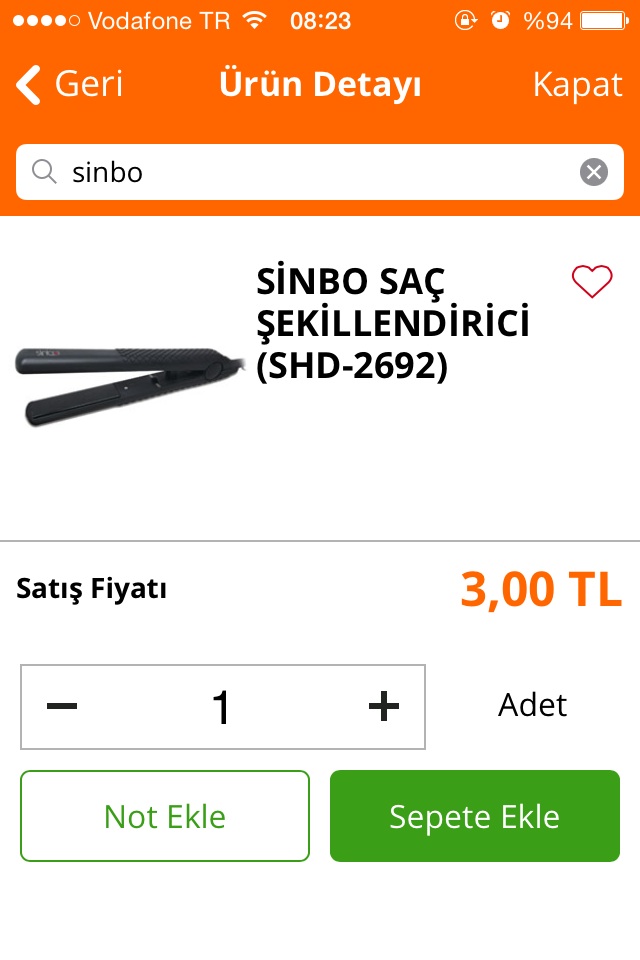
Task: Tap Kapat to close product detail
Action: click(577, 85)
